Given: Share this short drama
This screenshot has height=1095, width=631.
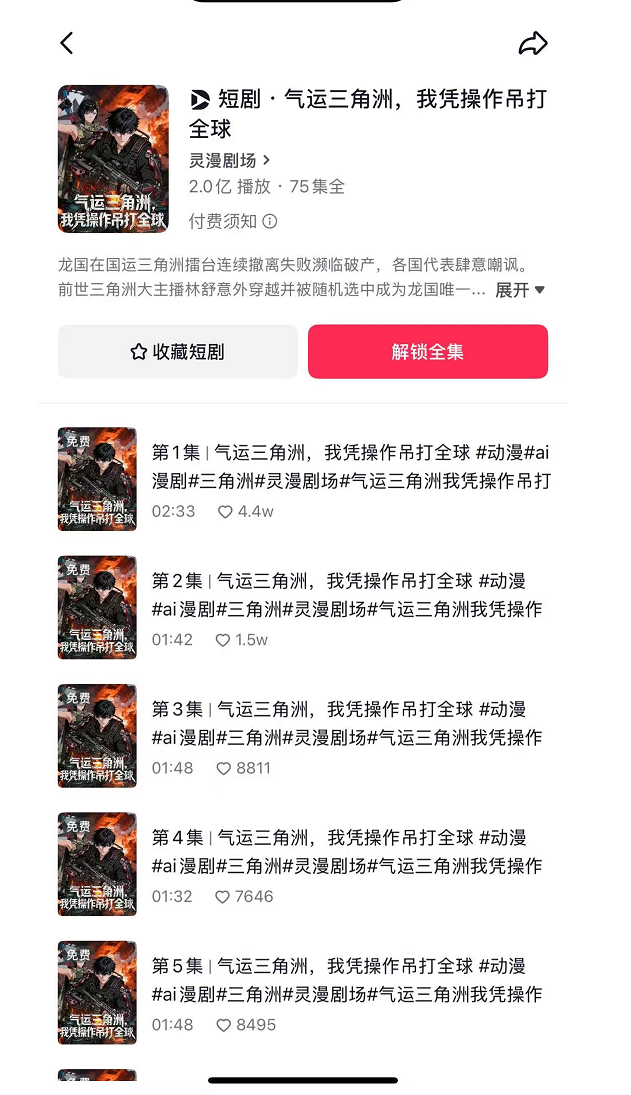Looking at the screenshot, I should tap(533, 43).
